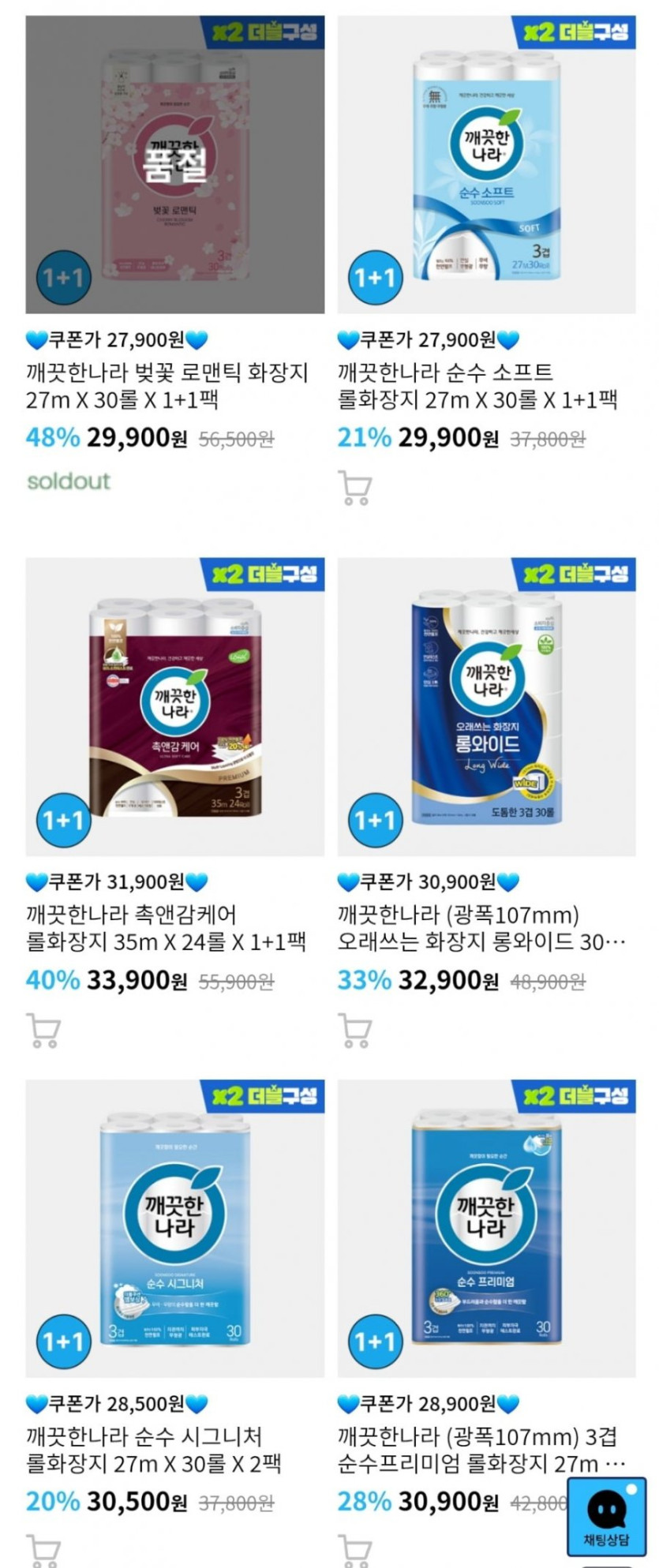Screen dimensions: 659x1568
Task: Add 순수 소프트 롤화장지 to cart
Action: click(354, 488)
